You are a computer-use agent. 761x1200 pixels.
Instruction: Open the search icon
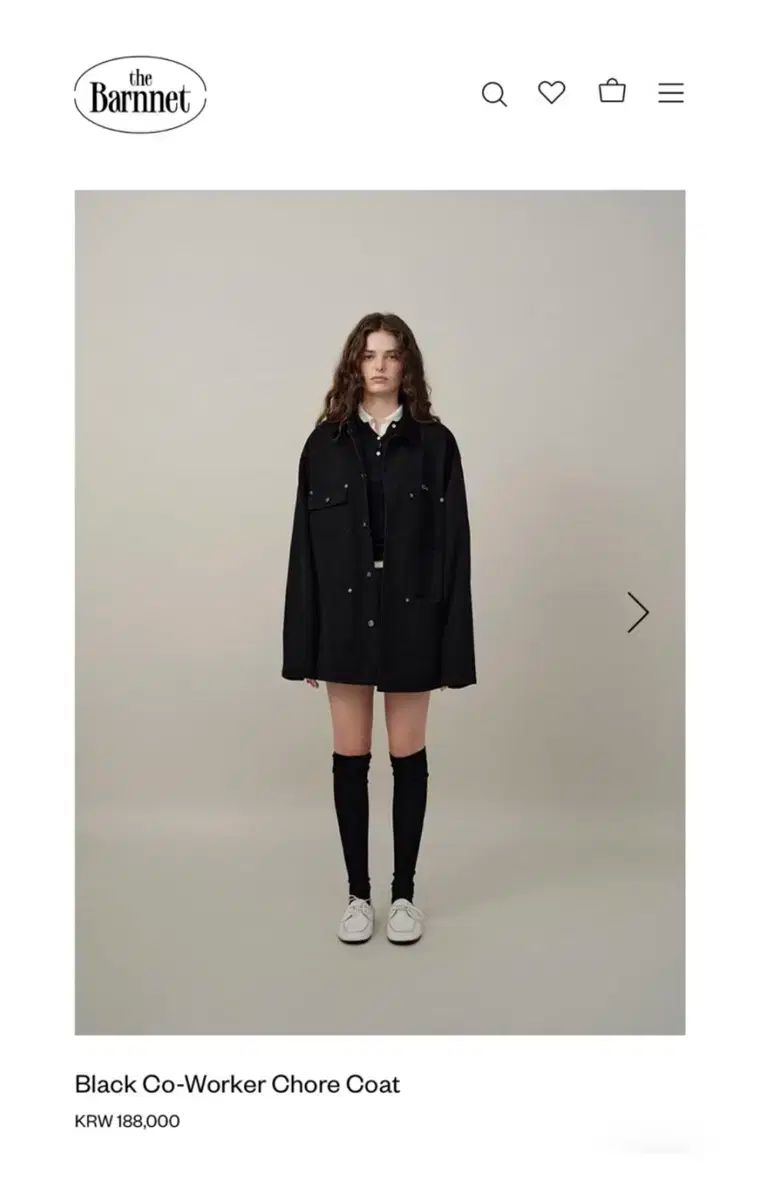pos(494,94)
